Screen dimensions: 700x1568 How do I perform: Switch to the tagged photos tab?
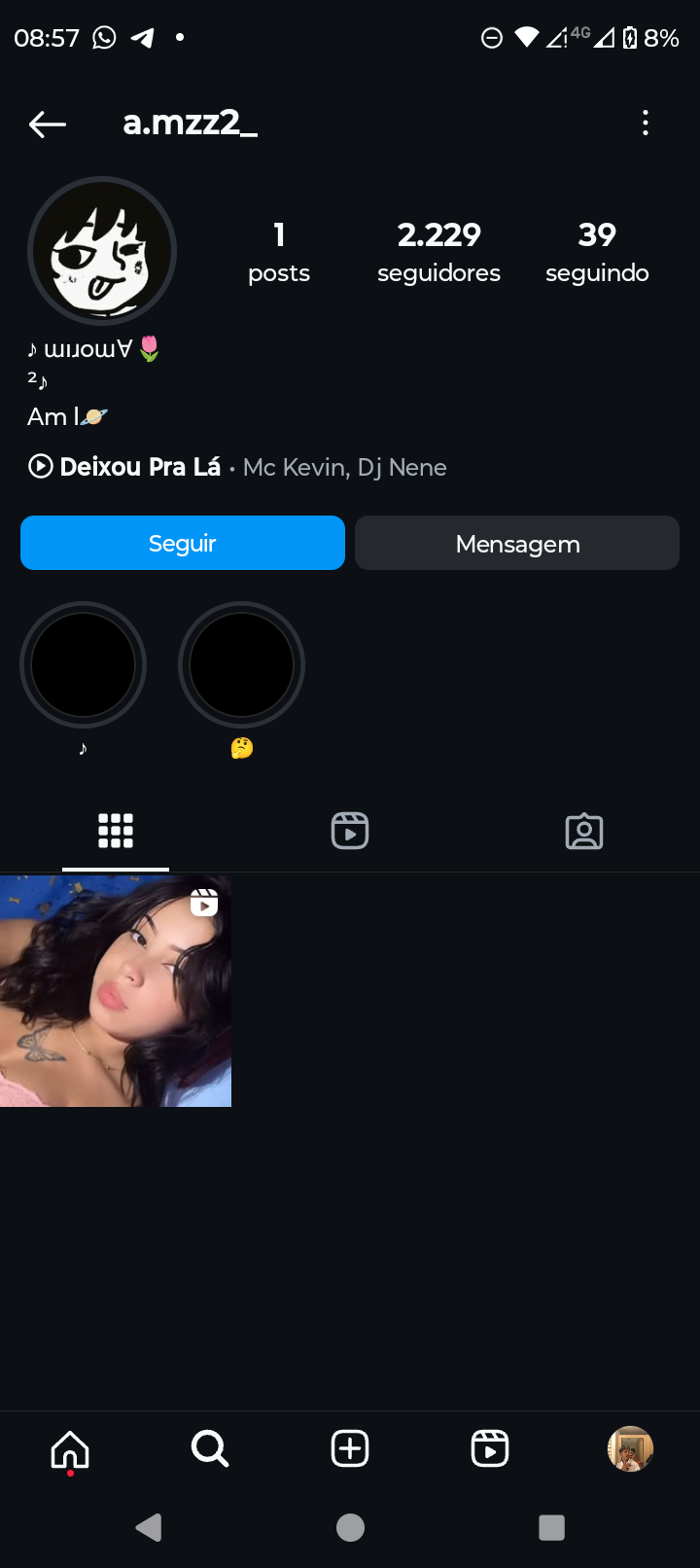tap(584, 832)
